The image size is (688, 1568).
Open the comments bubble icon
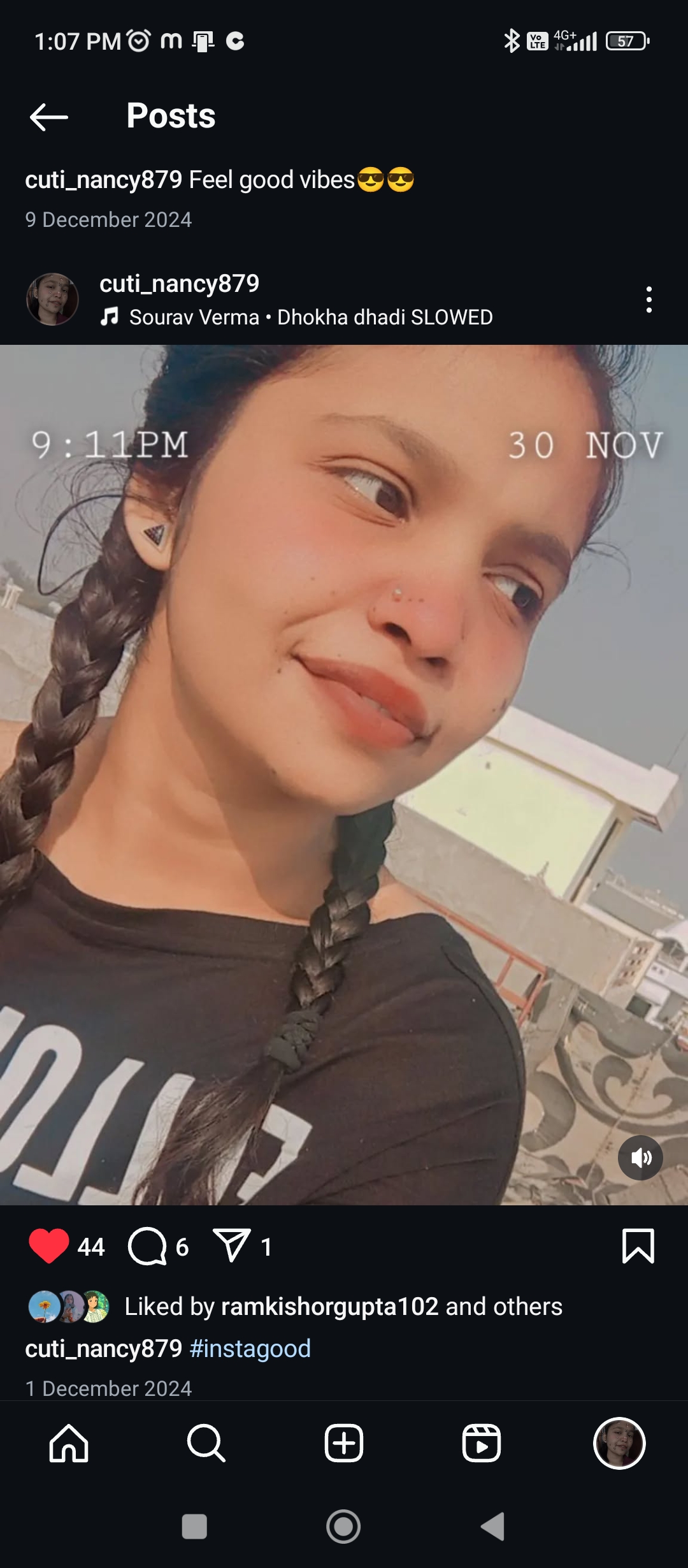pos(147,1245)
